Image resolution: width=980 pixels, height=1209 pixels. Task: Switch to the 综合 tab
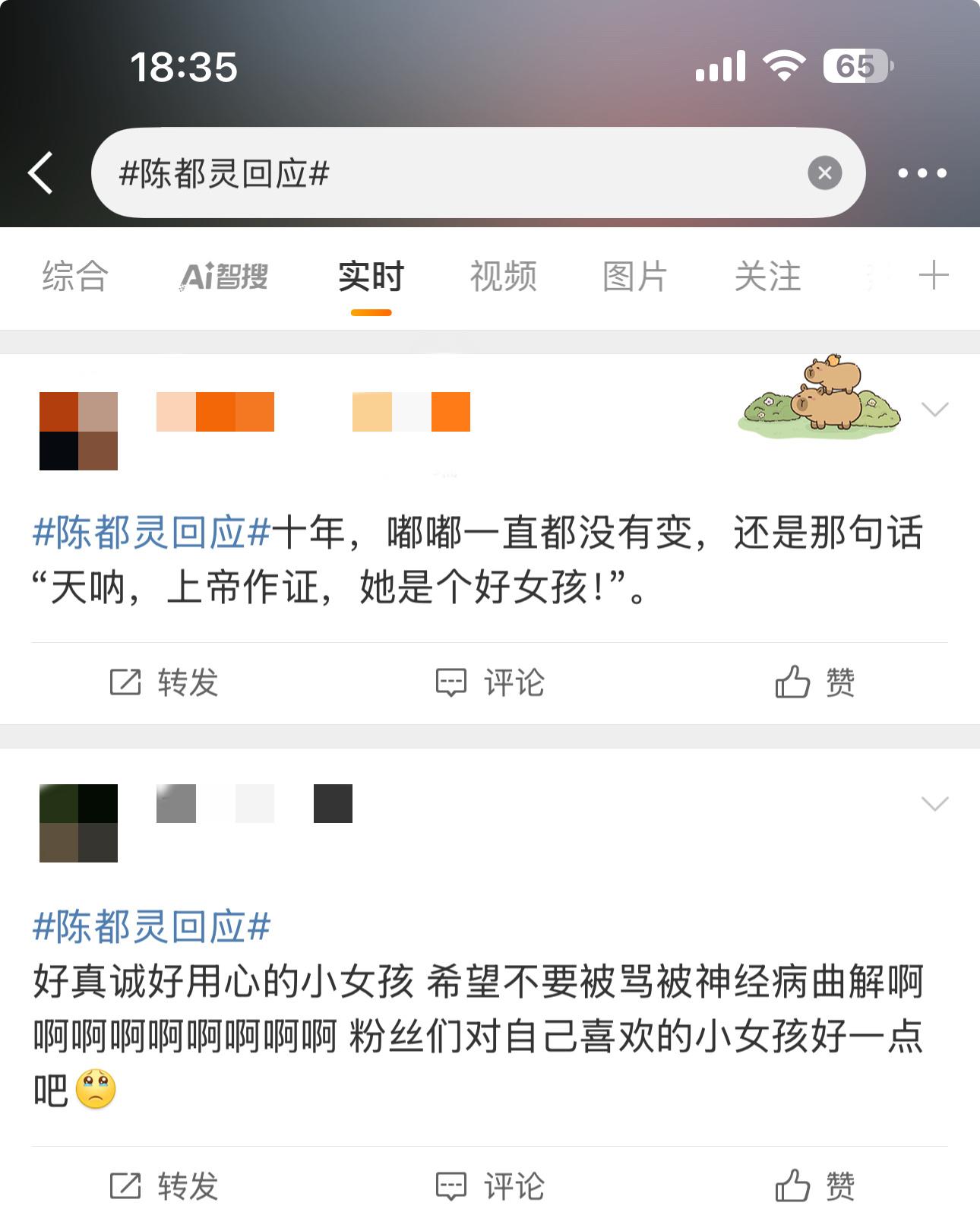(75, 276)
